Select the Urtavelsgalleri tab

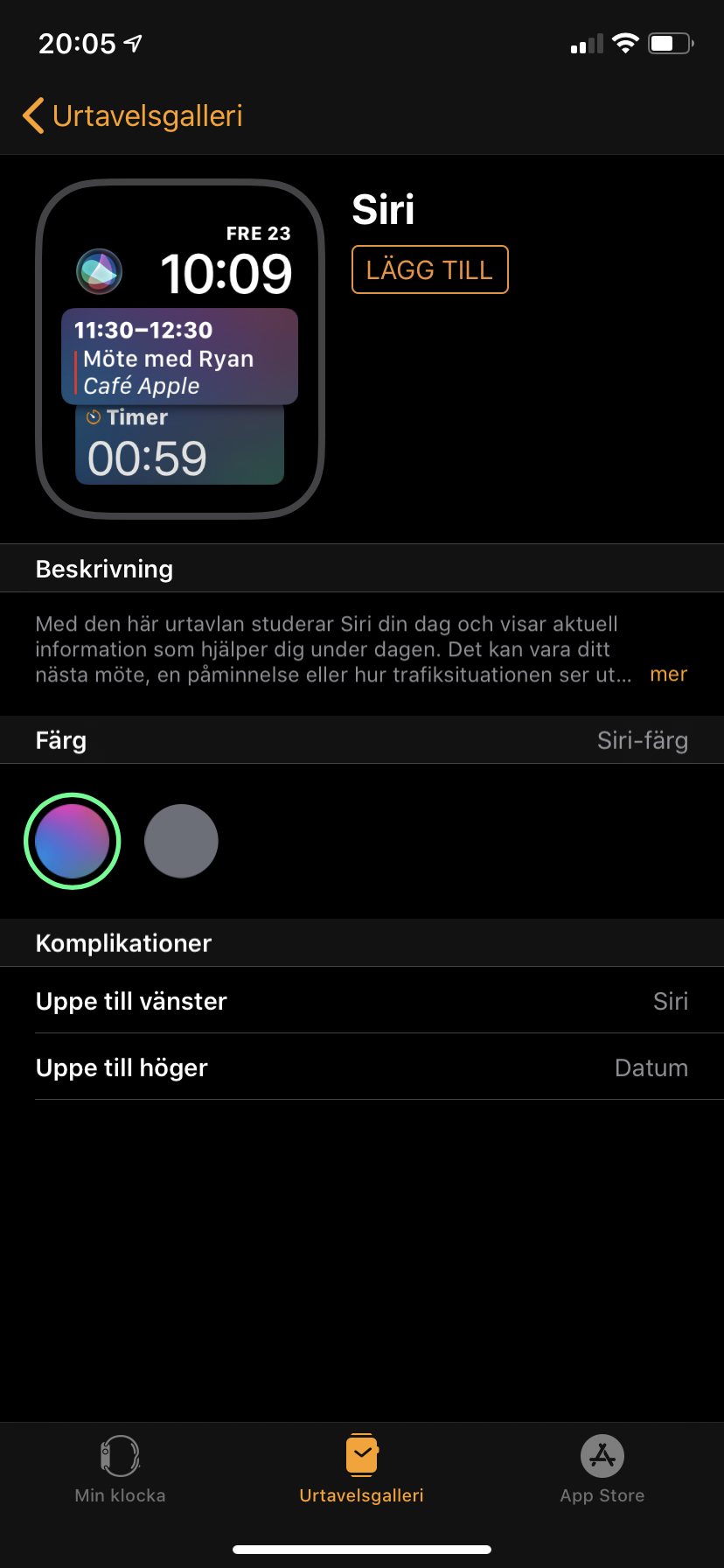click(361, 1469)
